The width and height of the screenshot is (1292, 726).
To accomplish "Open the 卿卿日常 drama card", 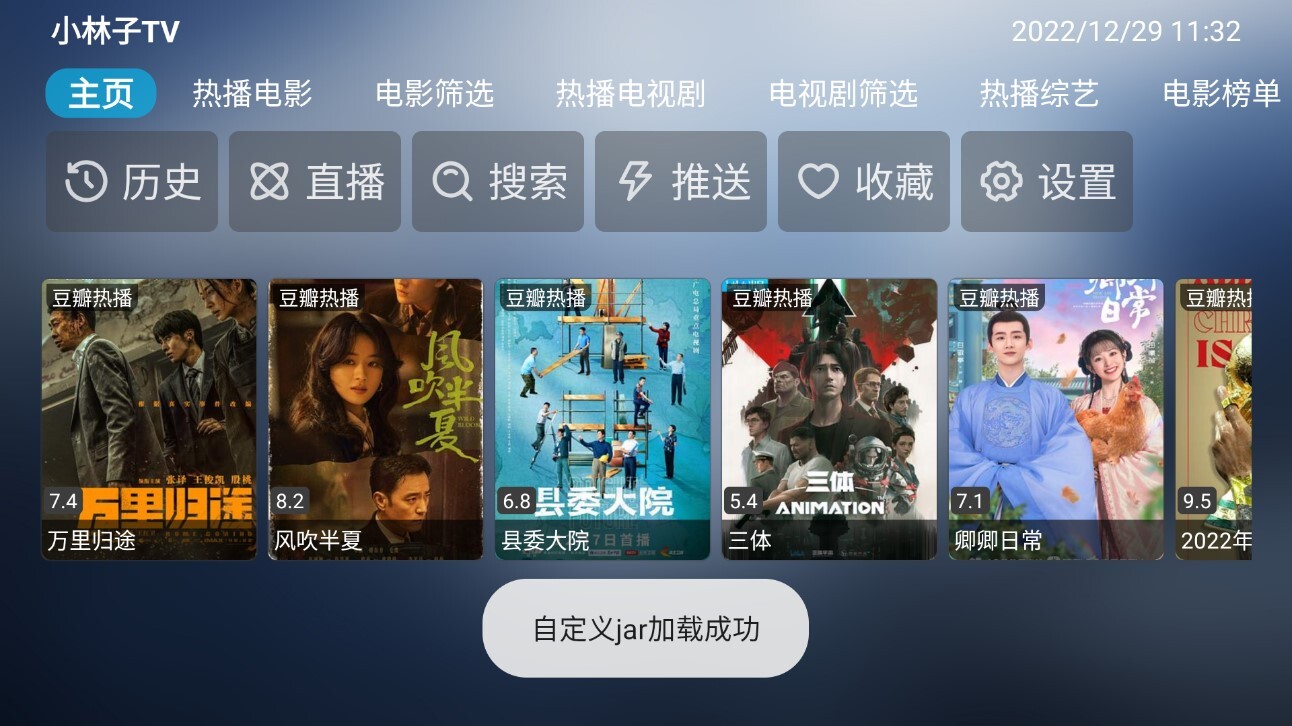I will tap(1056, 418).
